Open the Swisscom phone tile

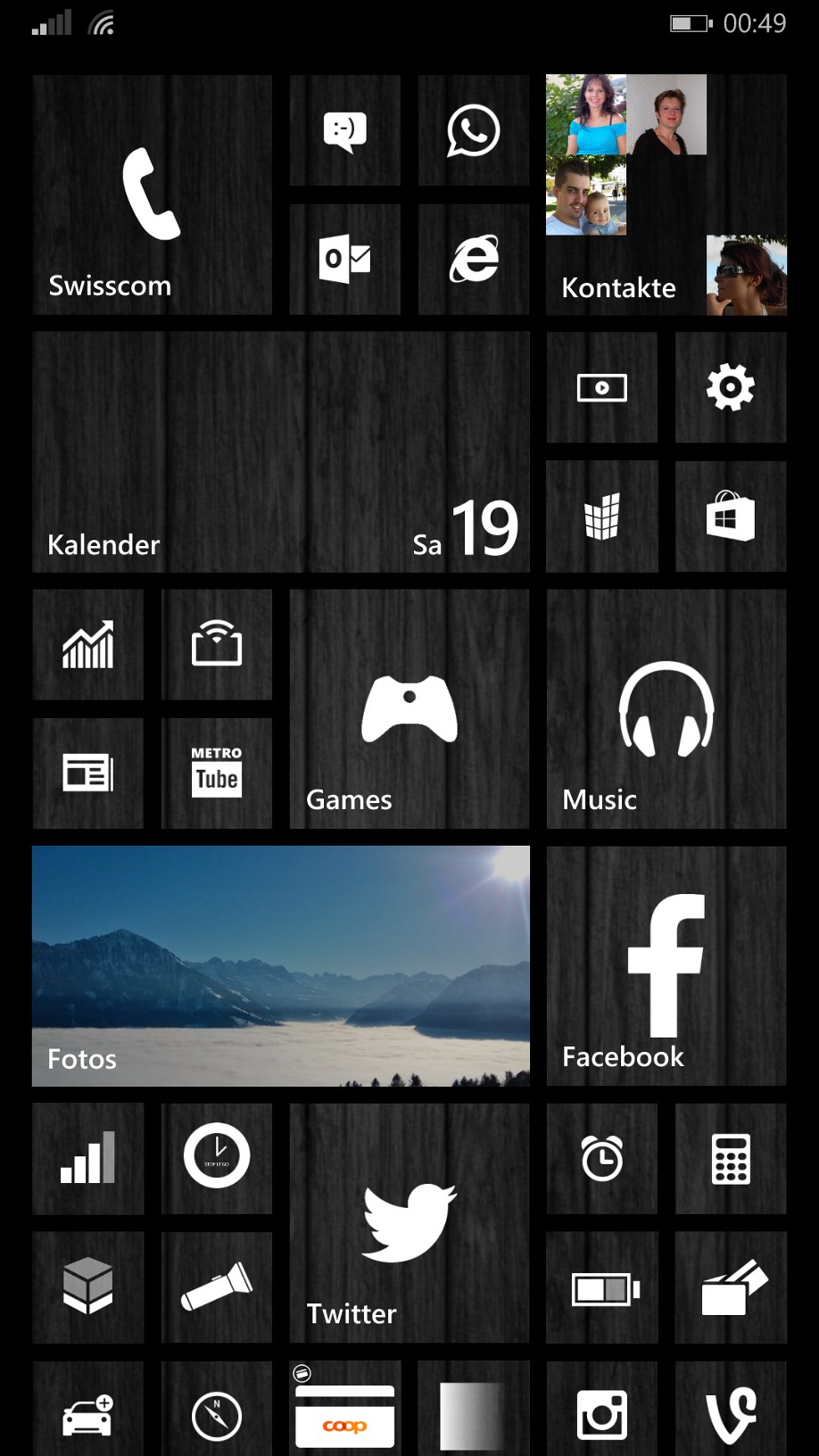click(152, 194)
